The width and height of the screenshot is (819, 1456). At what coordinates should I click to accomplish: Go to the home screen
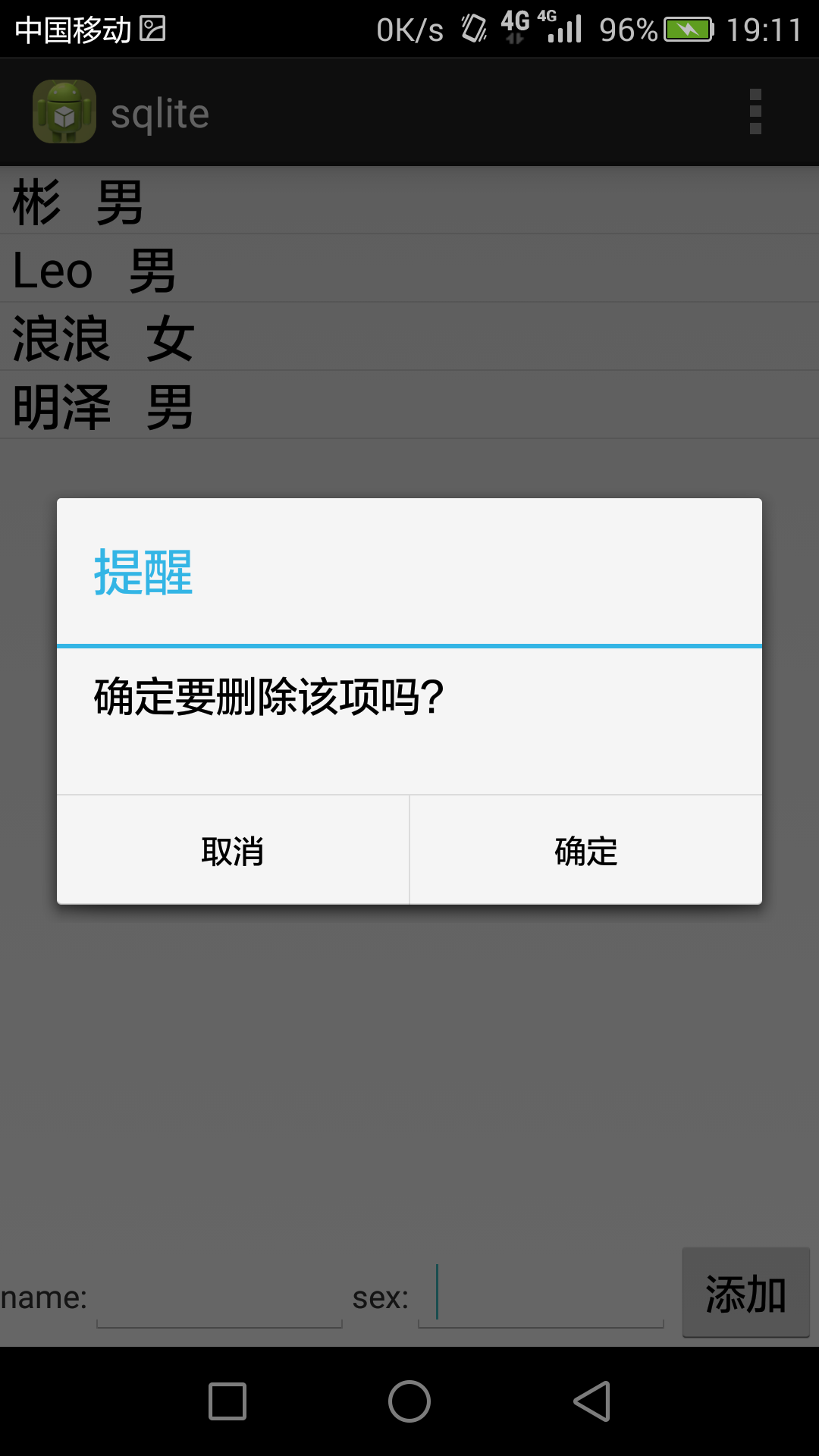click(409, 1401)
